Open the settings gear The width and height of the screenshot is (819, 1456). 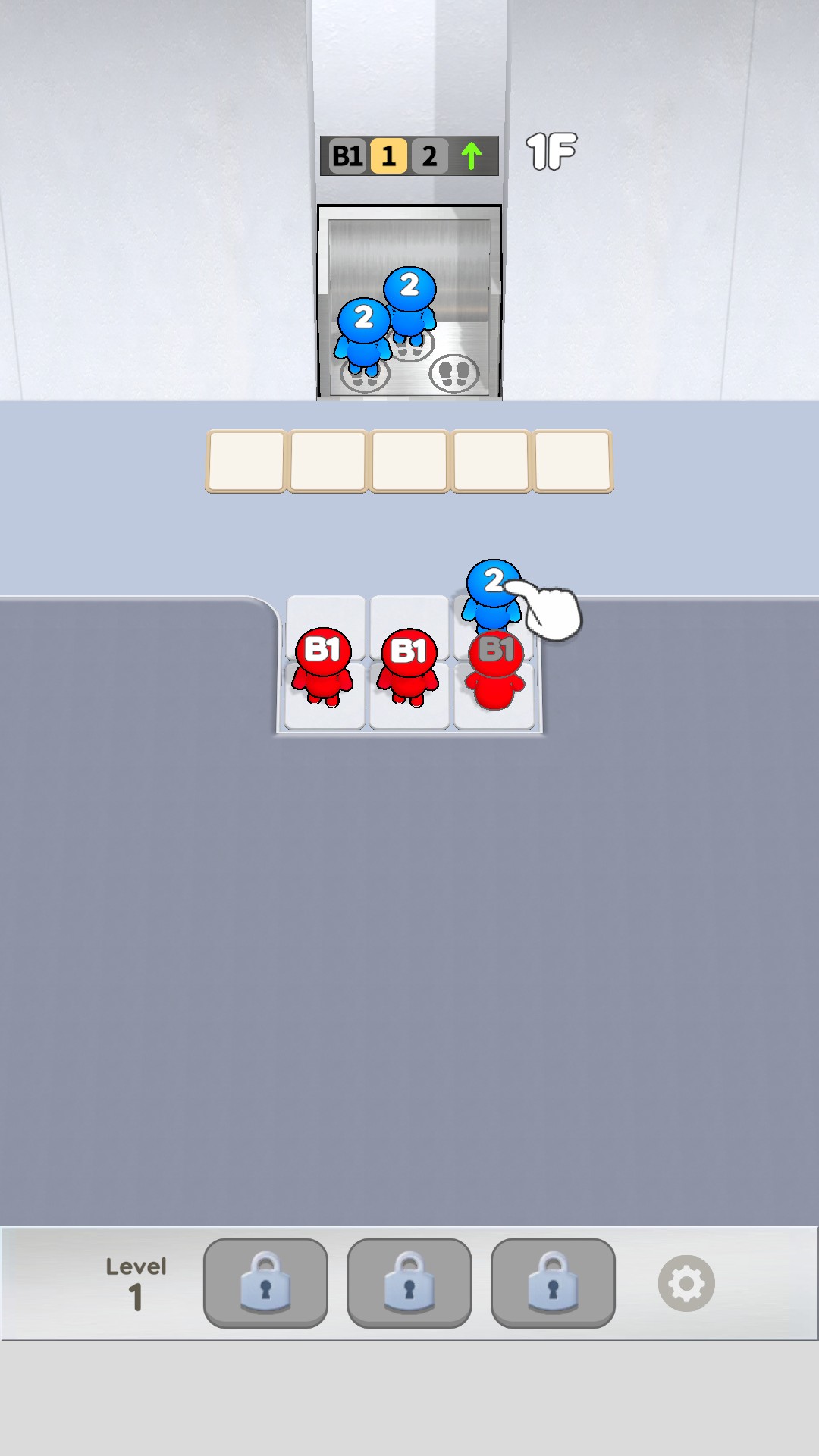(686, 1283)
